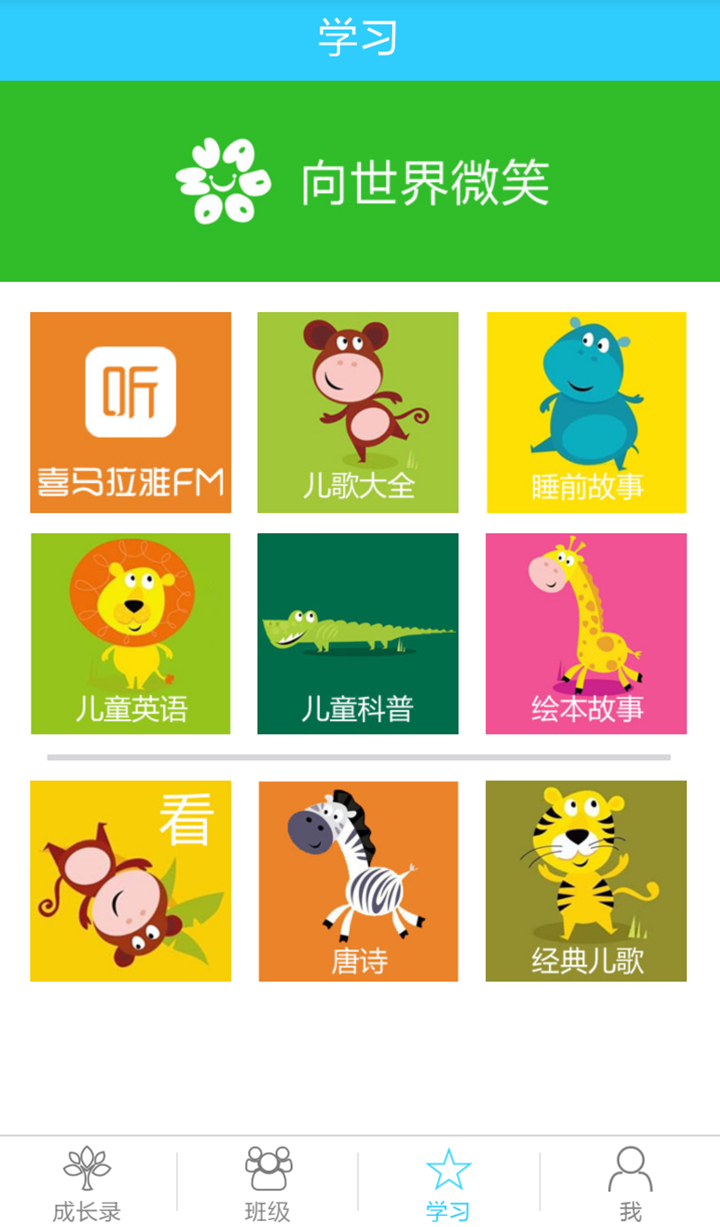
Task: Switch to the 成长录 tab
Action: pyautogui.click(x=87, y=1184)
